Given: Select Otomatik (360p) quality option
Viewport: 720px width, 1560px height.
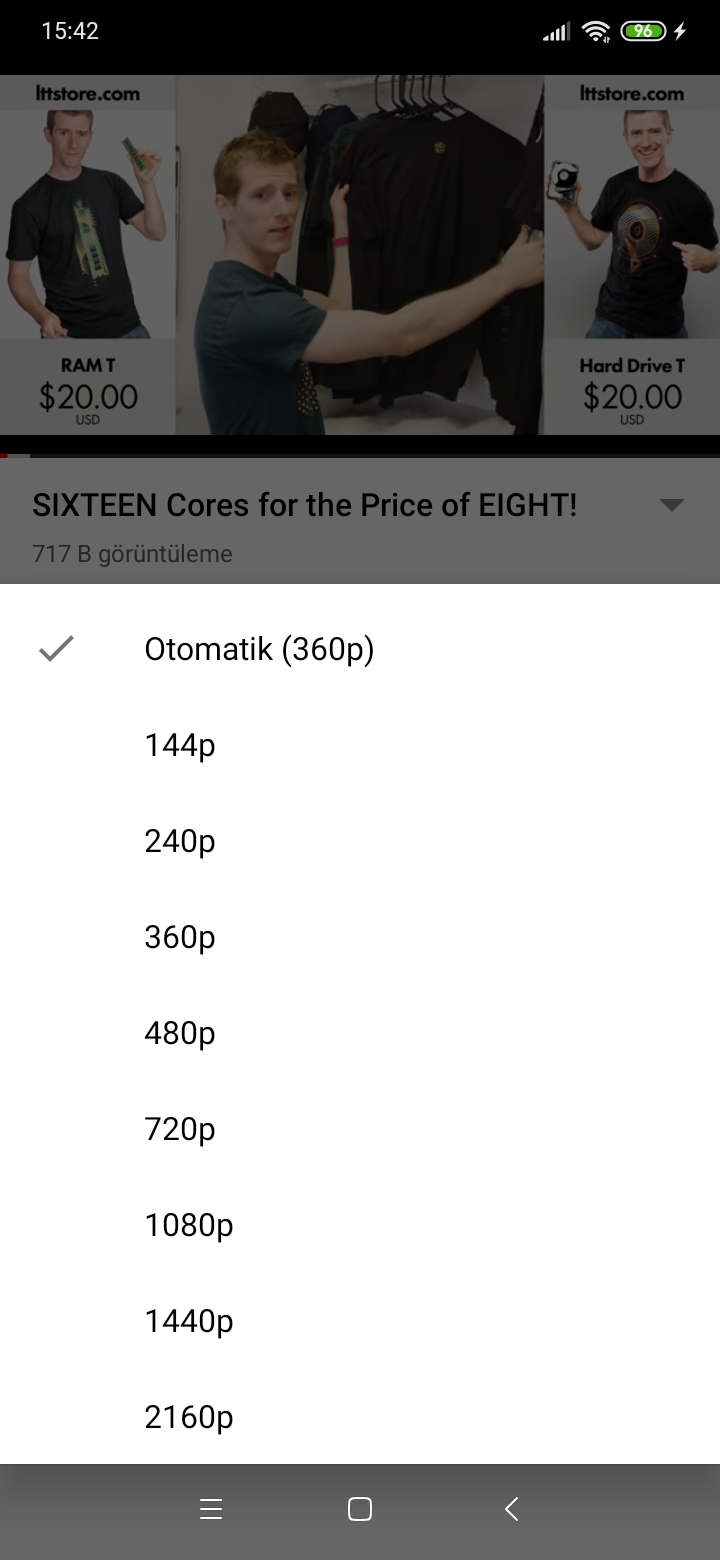Looking at the screenshot, I should click(360, 650).
